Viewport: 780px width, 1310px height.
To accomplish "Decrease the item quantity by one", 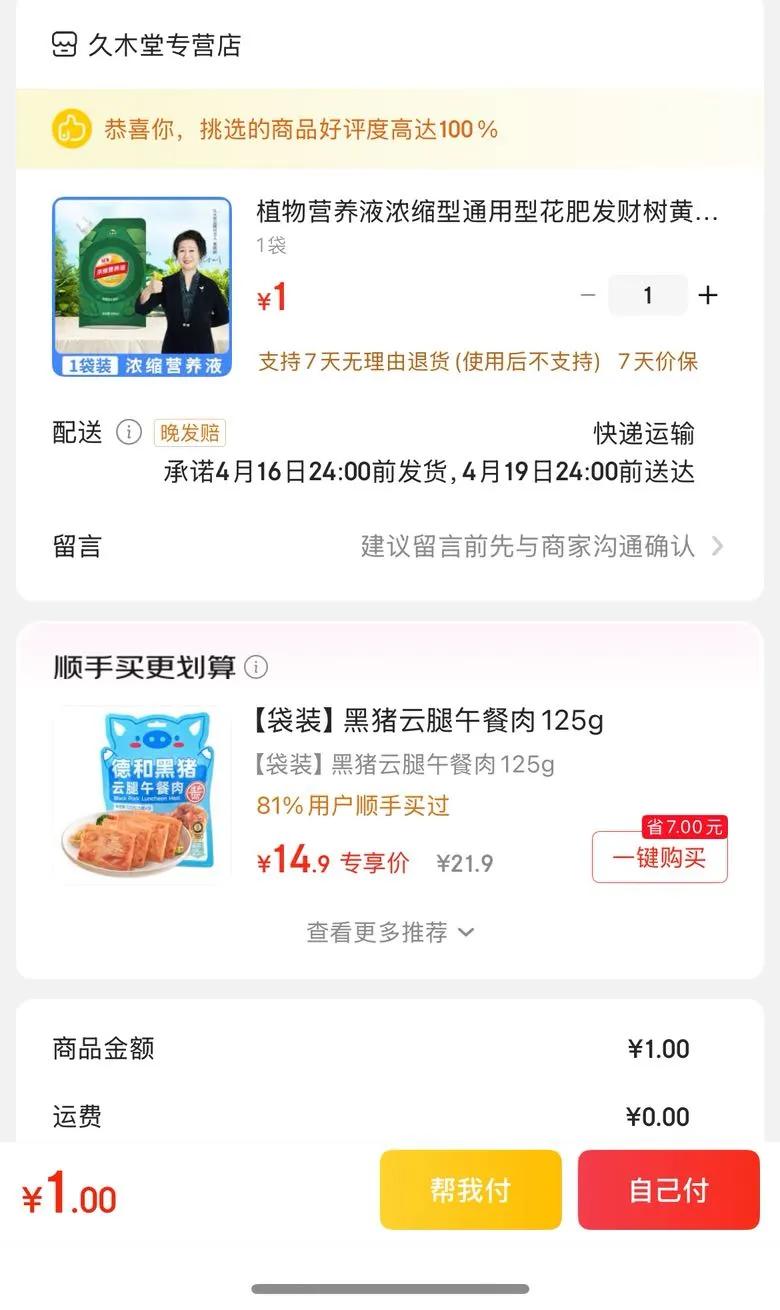I will (588, 295).
